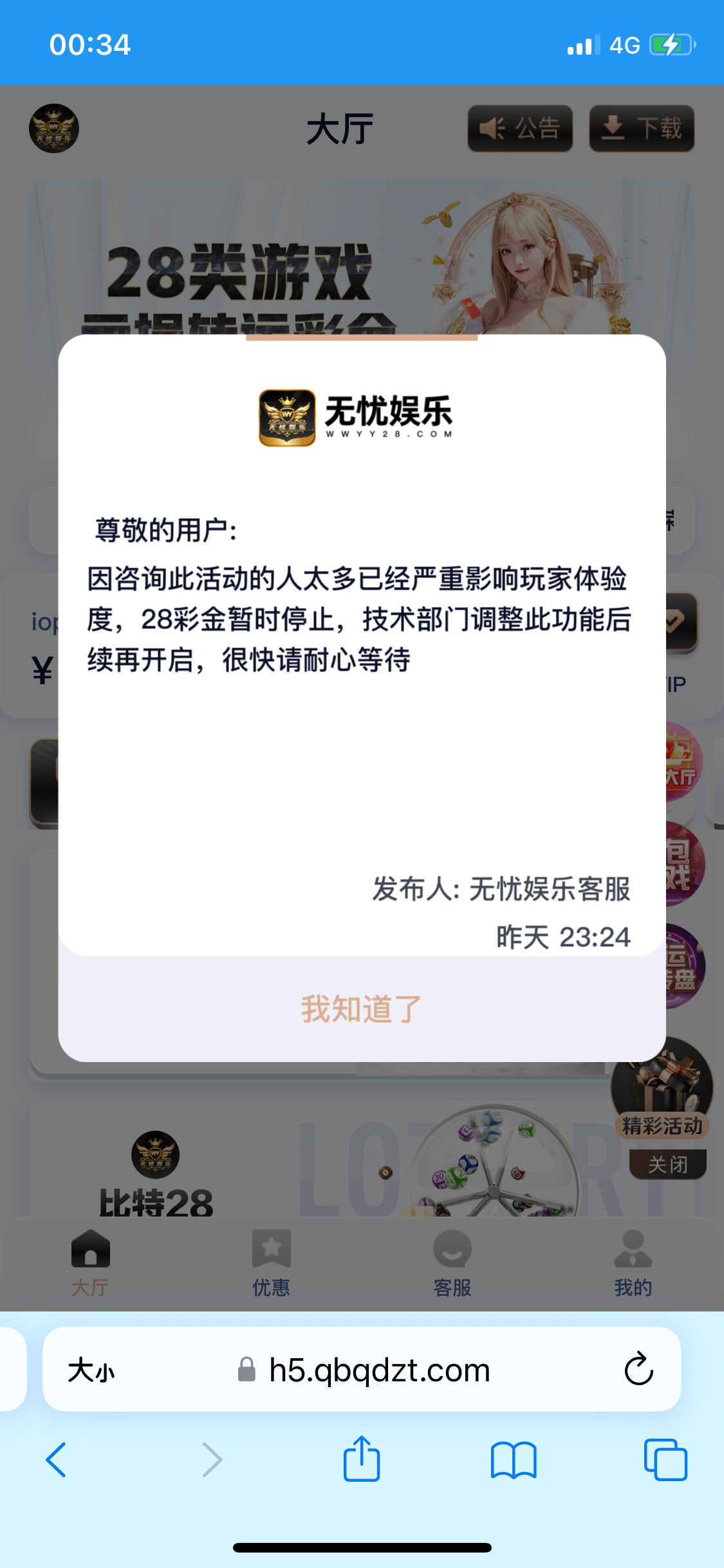Reload the page in Safari

tap(638, 1369)
